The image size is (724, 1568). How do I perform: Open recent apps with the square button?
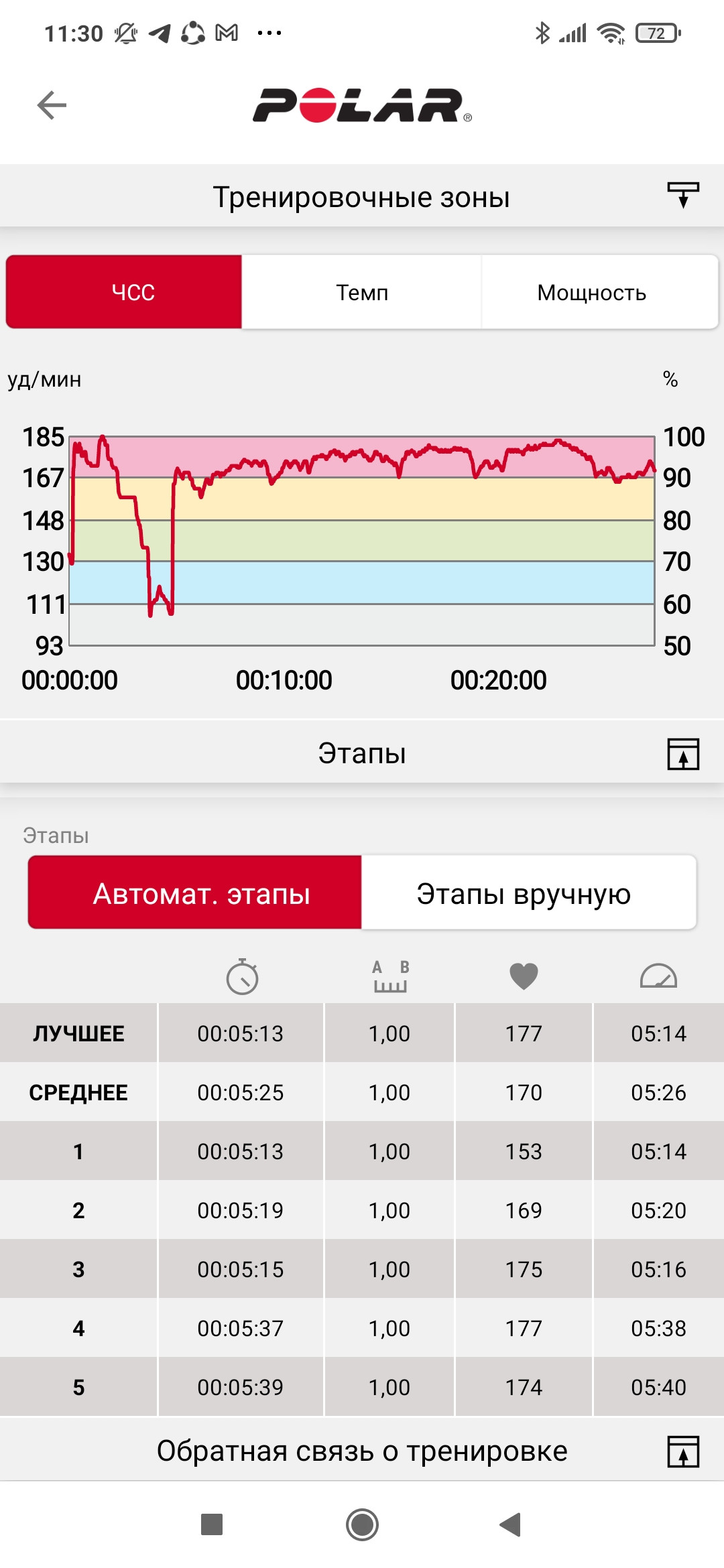point(212,1524)
